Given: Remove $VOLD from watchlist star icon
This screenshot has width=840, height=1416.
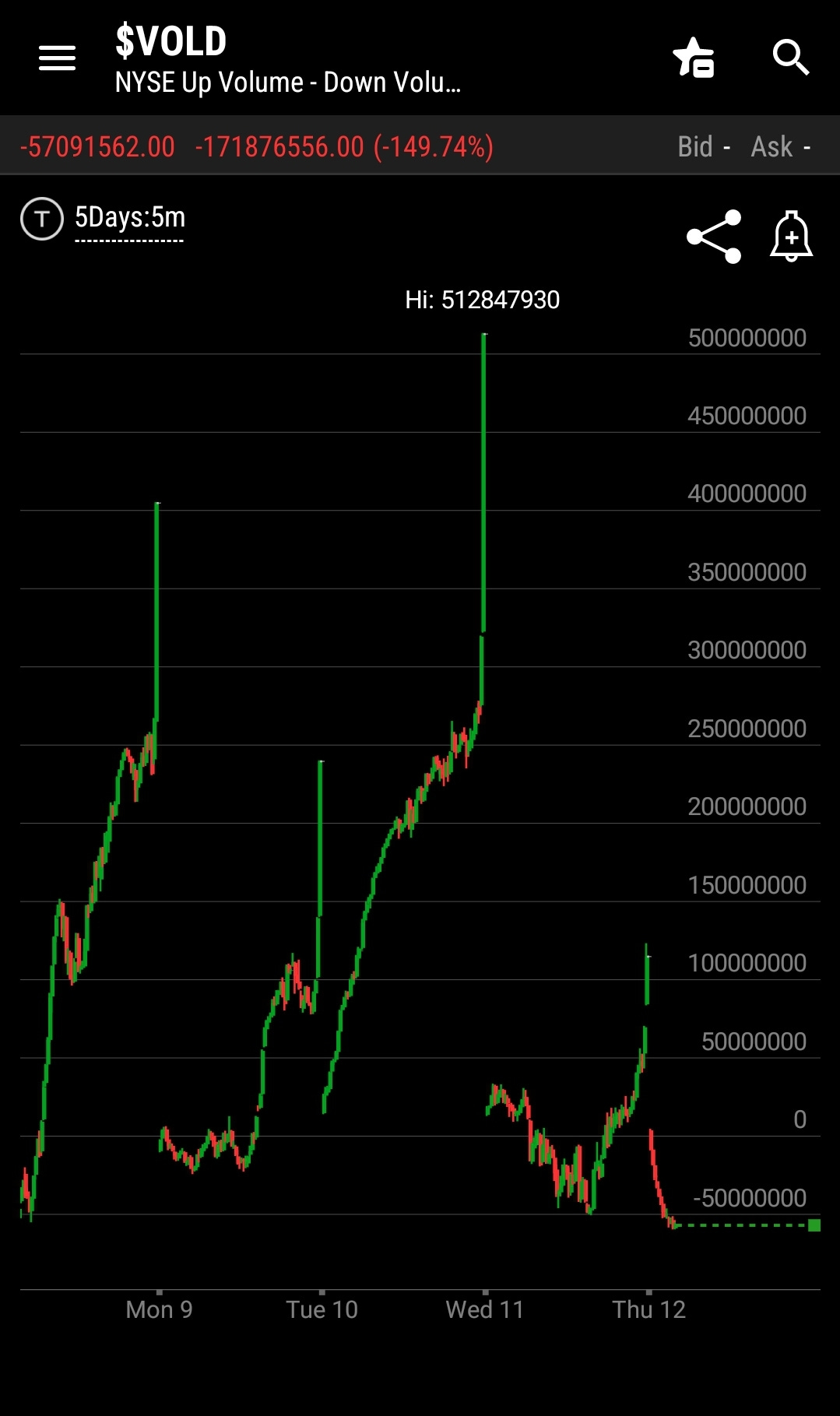Looking at the screenshot, I should point(694,58).
